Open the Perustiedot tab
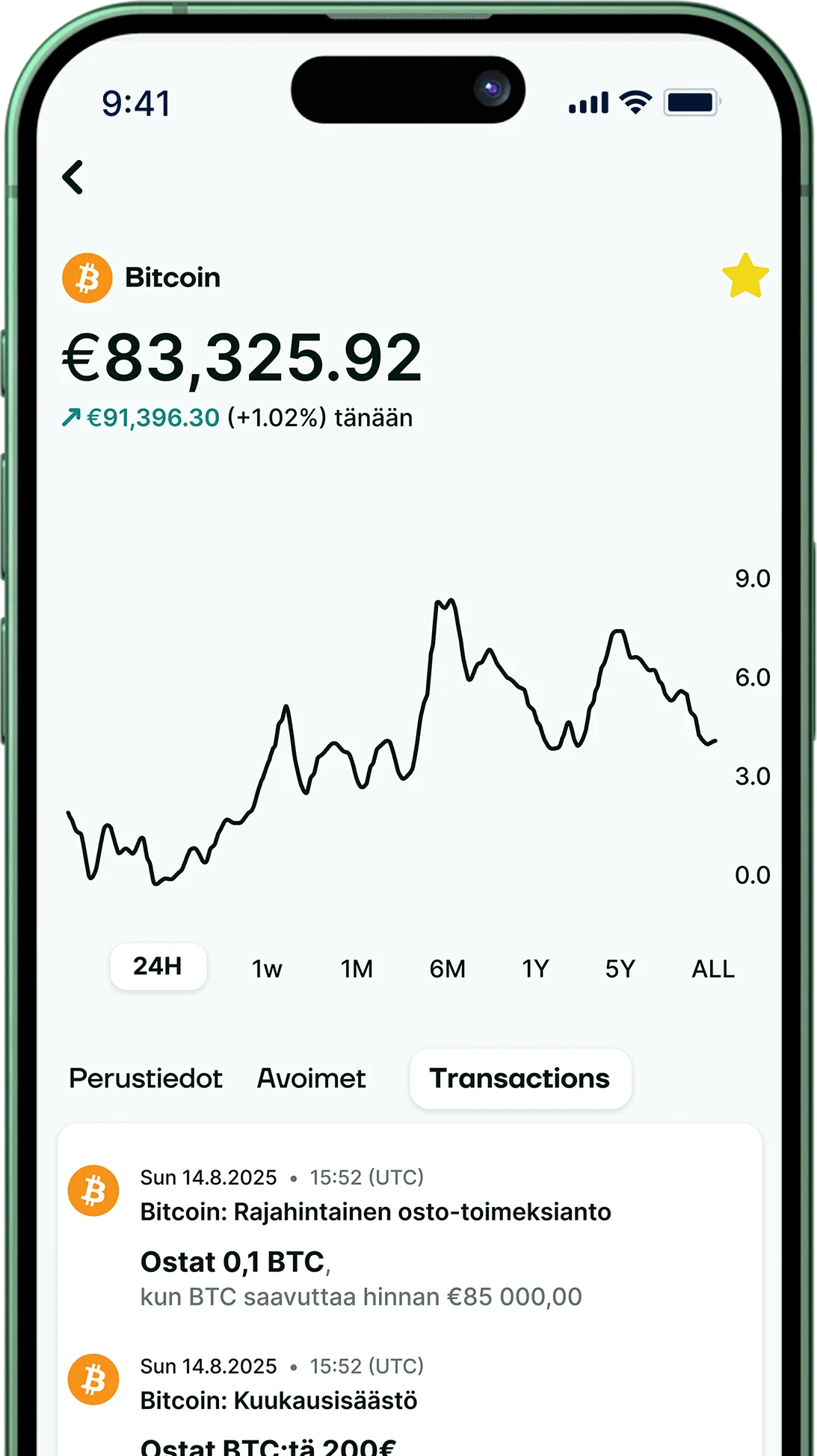Image resolution: width=817 pixels, height=1456 pixels. tap(146, 1078)
